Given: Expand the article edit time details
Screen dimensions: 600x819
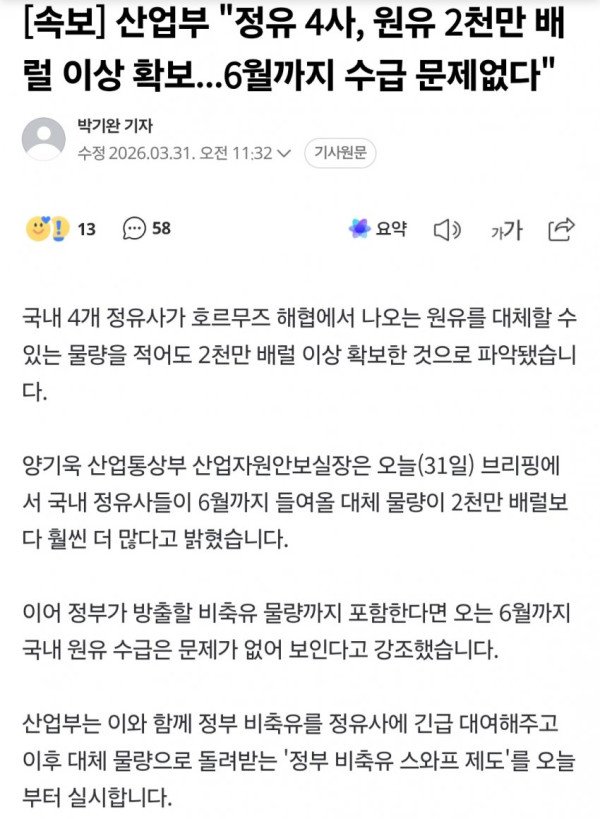Looking at the screenshot, I should (x=284, y=153).
